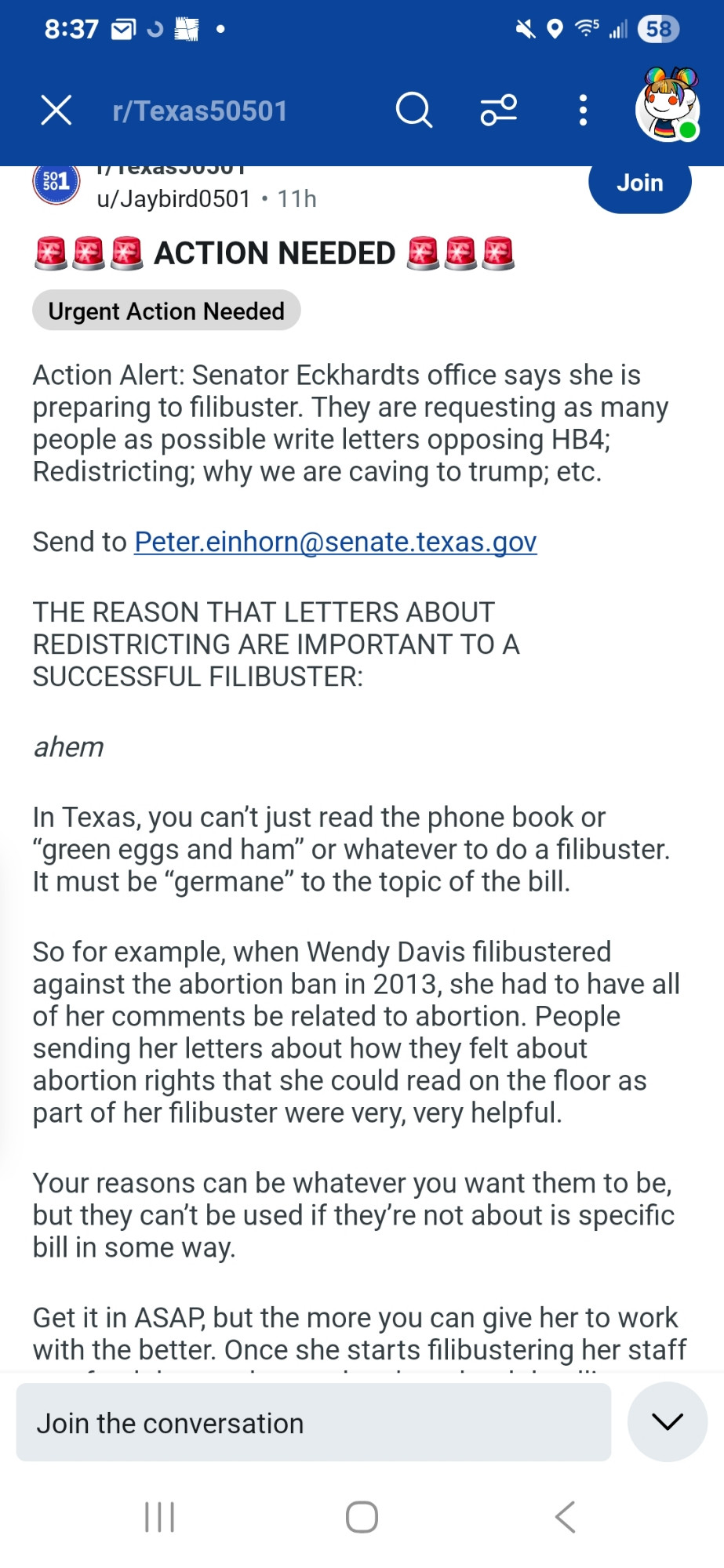
Task: Open the sort and filter options icon
Action: tap(499, 111)
